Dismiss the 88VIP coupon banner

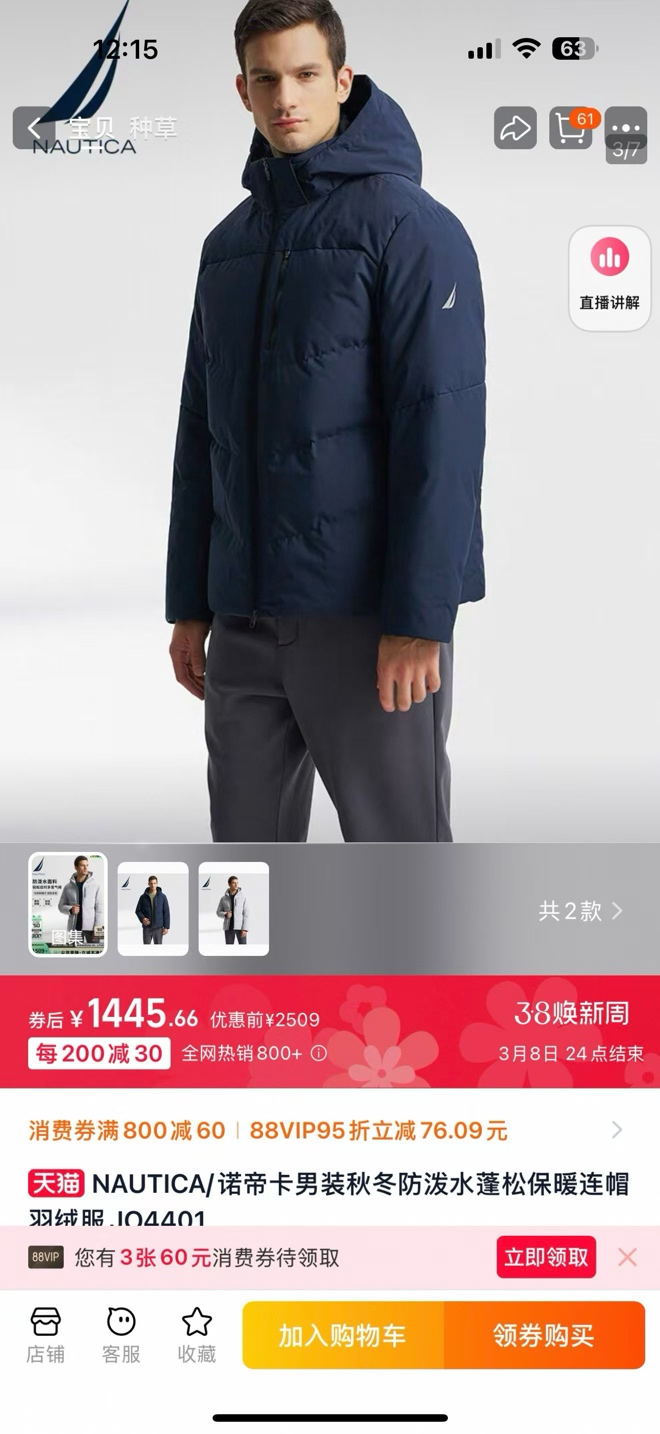[627, 1257]
